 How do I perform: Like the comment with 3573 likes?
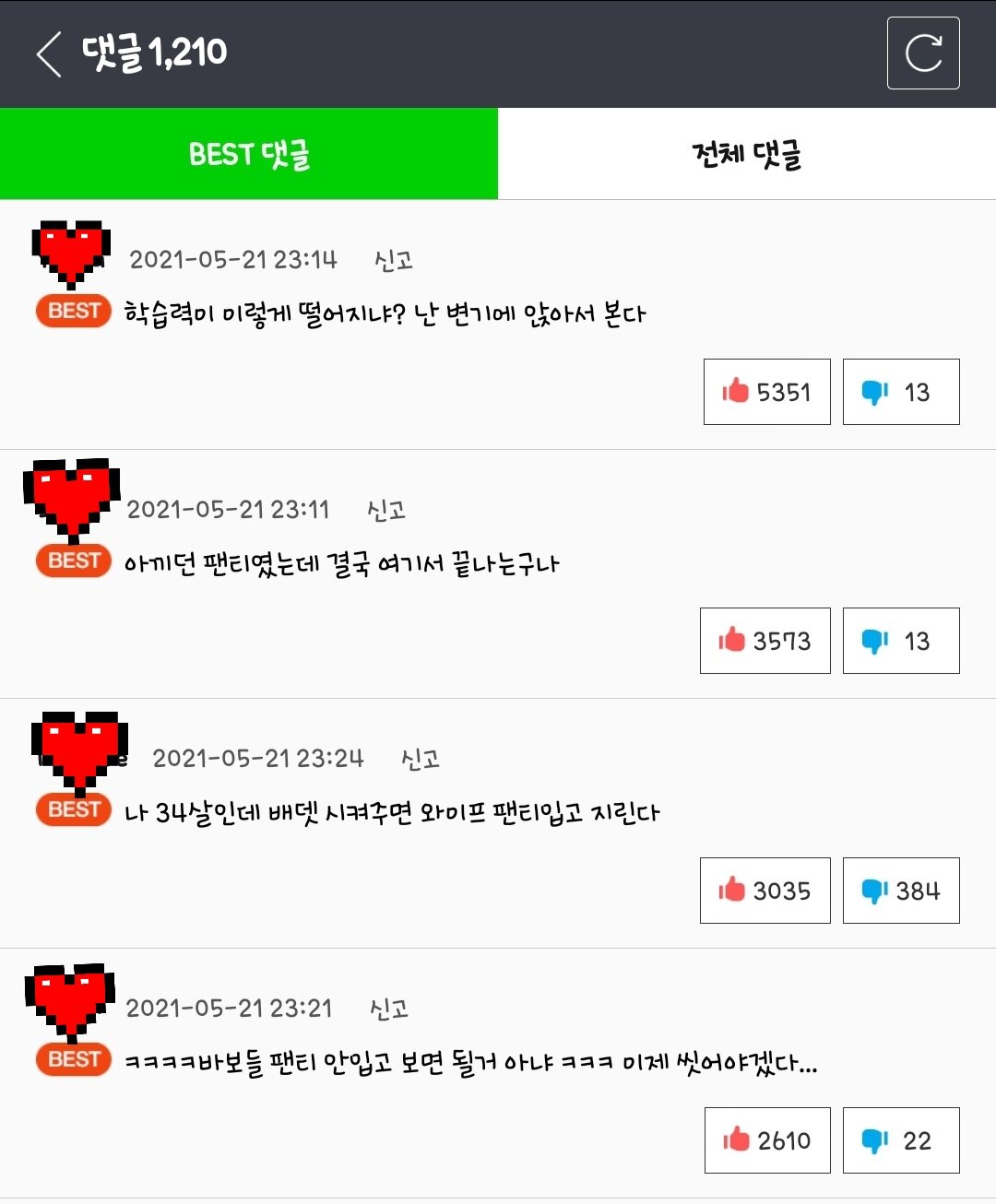(765, 641)
